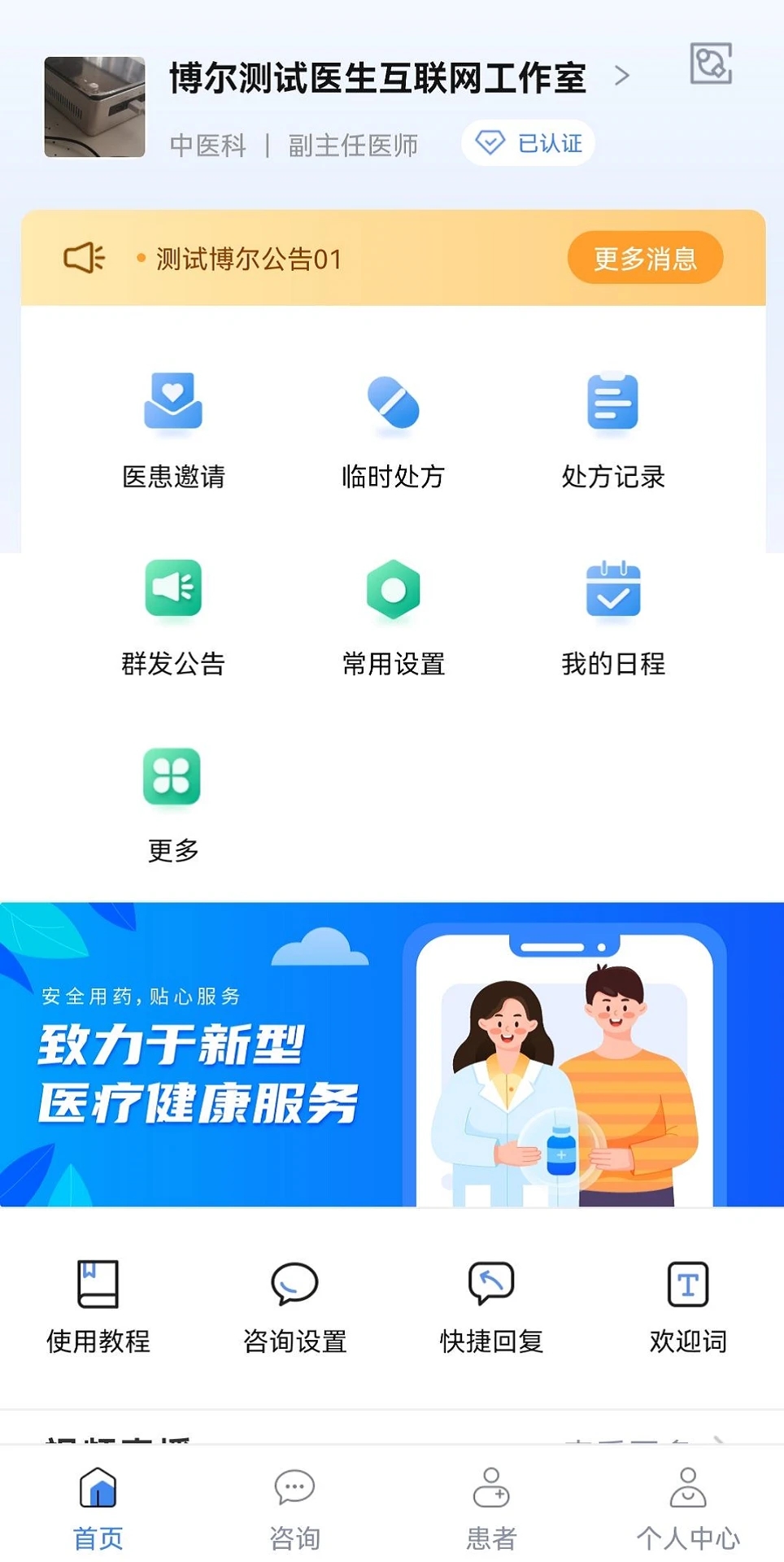Switch to the 患者 (patients) tab

[x=491, y=1509]
